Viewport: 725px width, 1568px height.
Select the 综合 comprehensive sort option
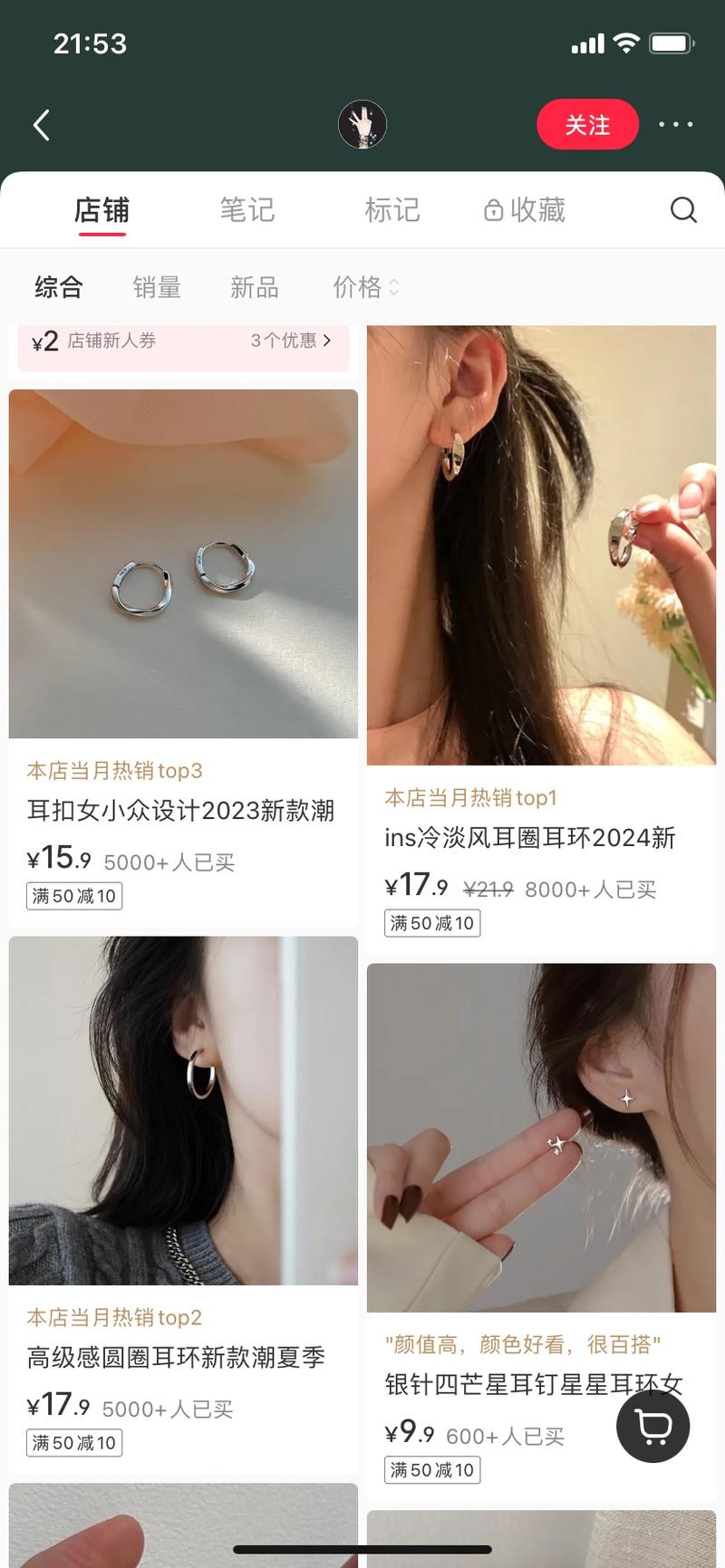pyautogui.click(x=58, y=287)
